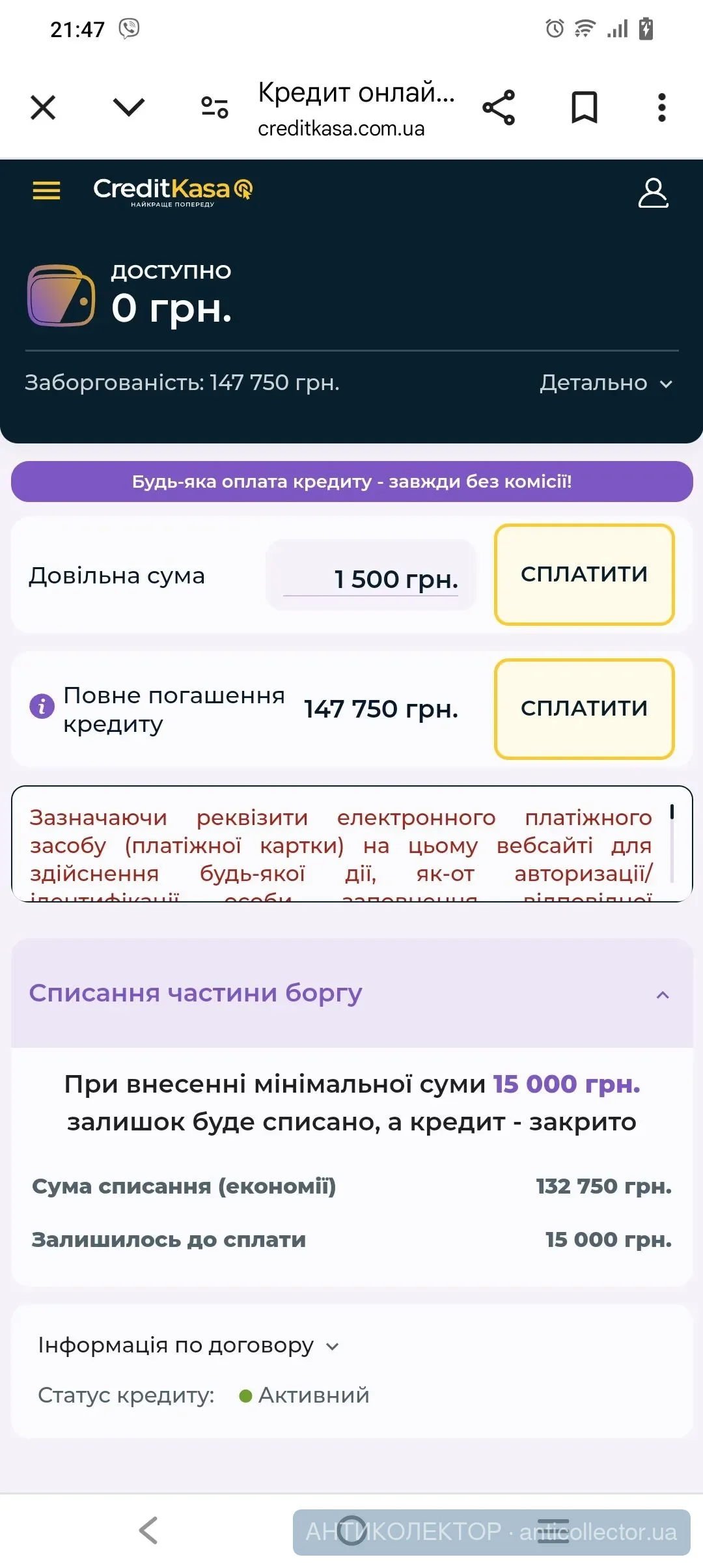Edit the Довільна сума amount field
The image size is (703, 1568).
[x=371, y=578]
